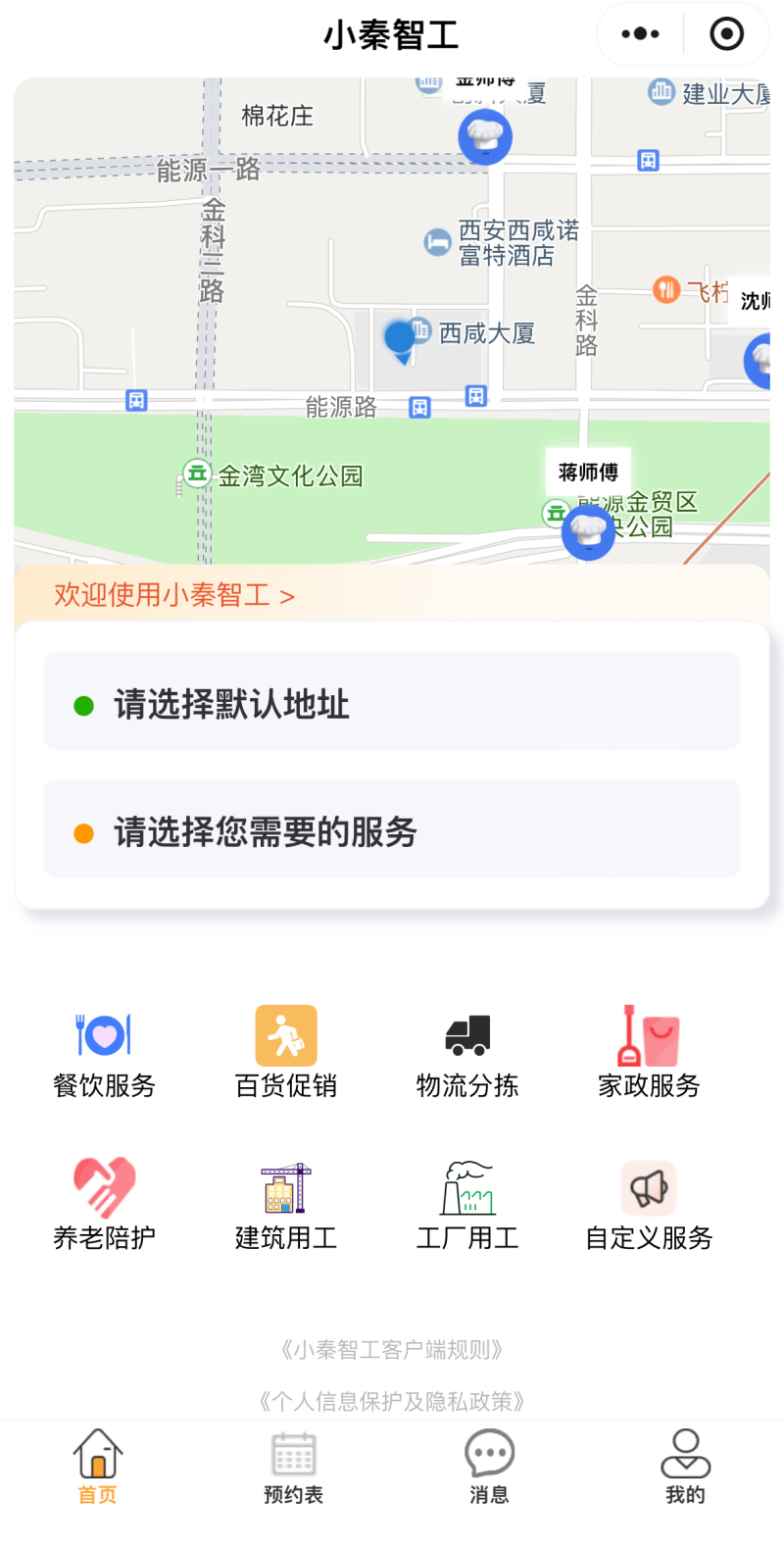The height and width of the screenshot is (1549, 784).
Task: Select 养老陪护 elderly care
Action: tap(104, 1204)
